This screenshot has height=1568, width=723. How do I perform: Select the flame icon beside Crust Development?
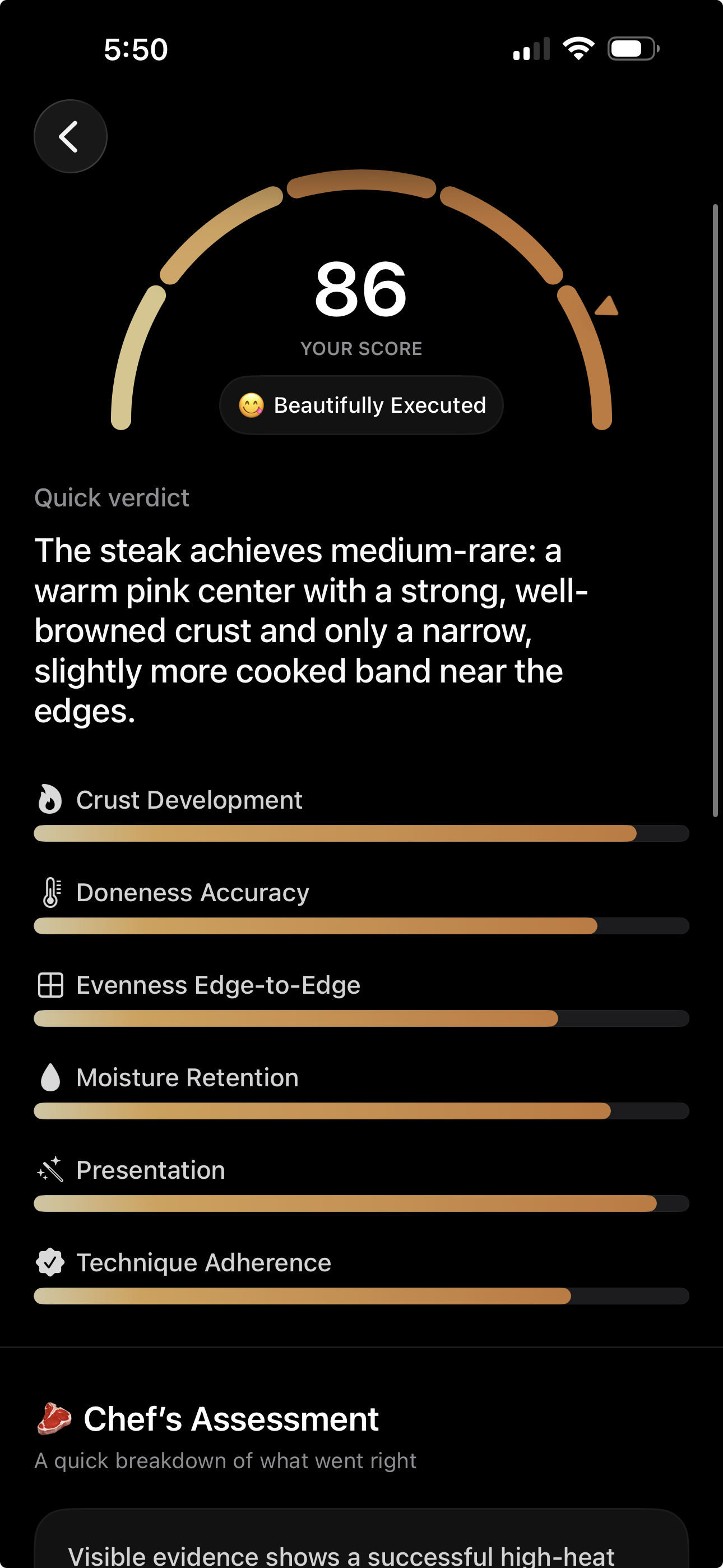50,800
